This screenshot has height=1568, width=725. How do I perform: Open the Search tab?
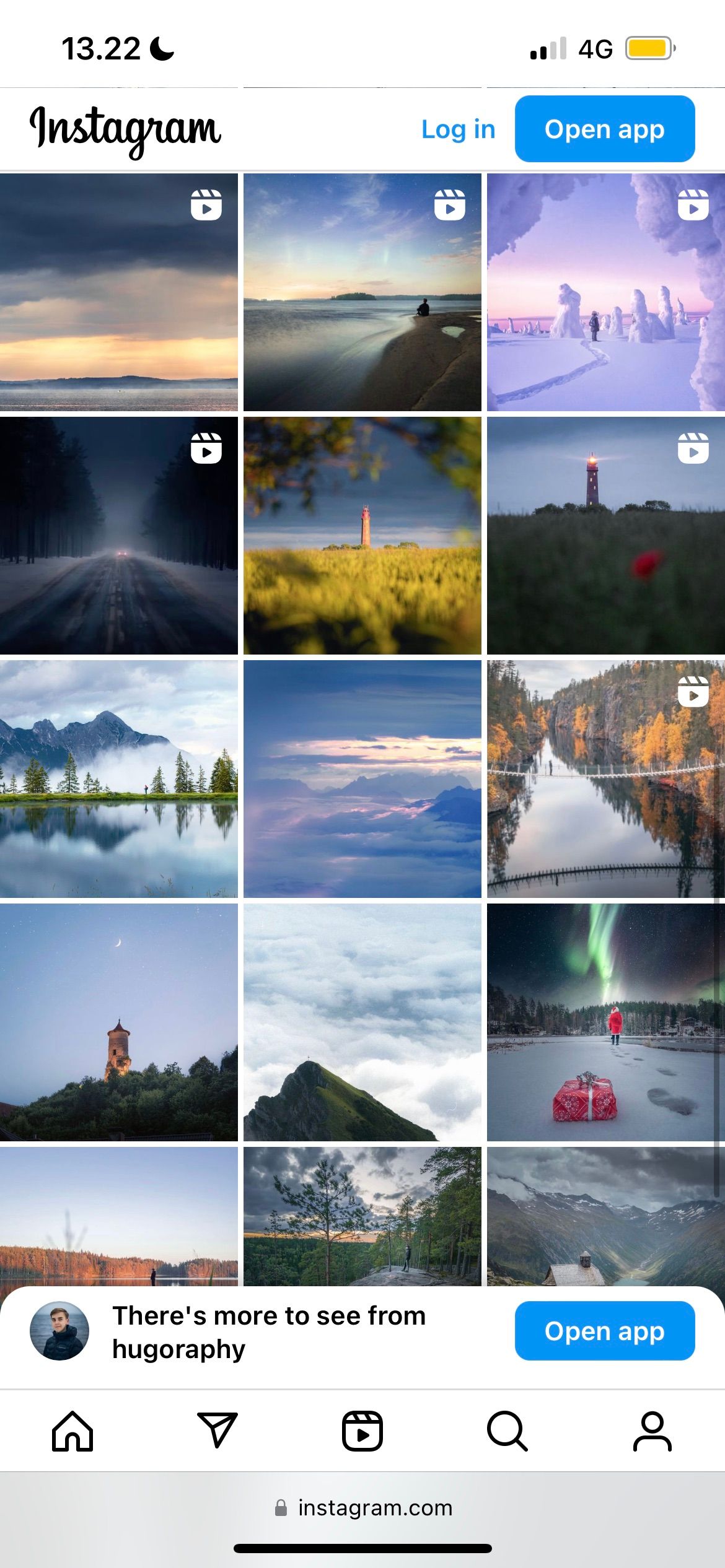point(507,1431)
